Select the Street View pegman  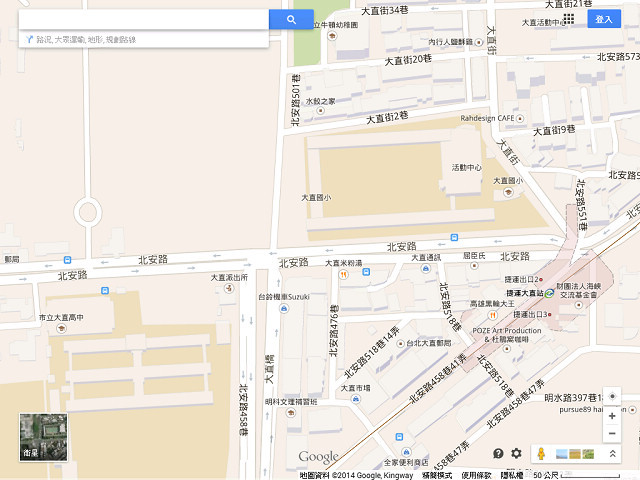pyautogui.click(x=541, y=453)
